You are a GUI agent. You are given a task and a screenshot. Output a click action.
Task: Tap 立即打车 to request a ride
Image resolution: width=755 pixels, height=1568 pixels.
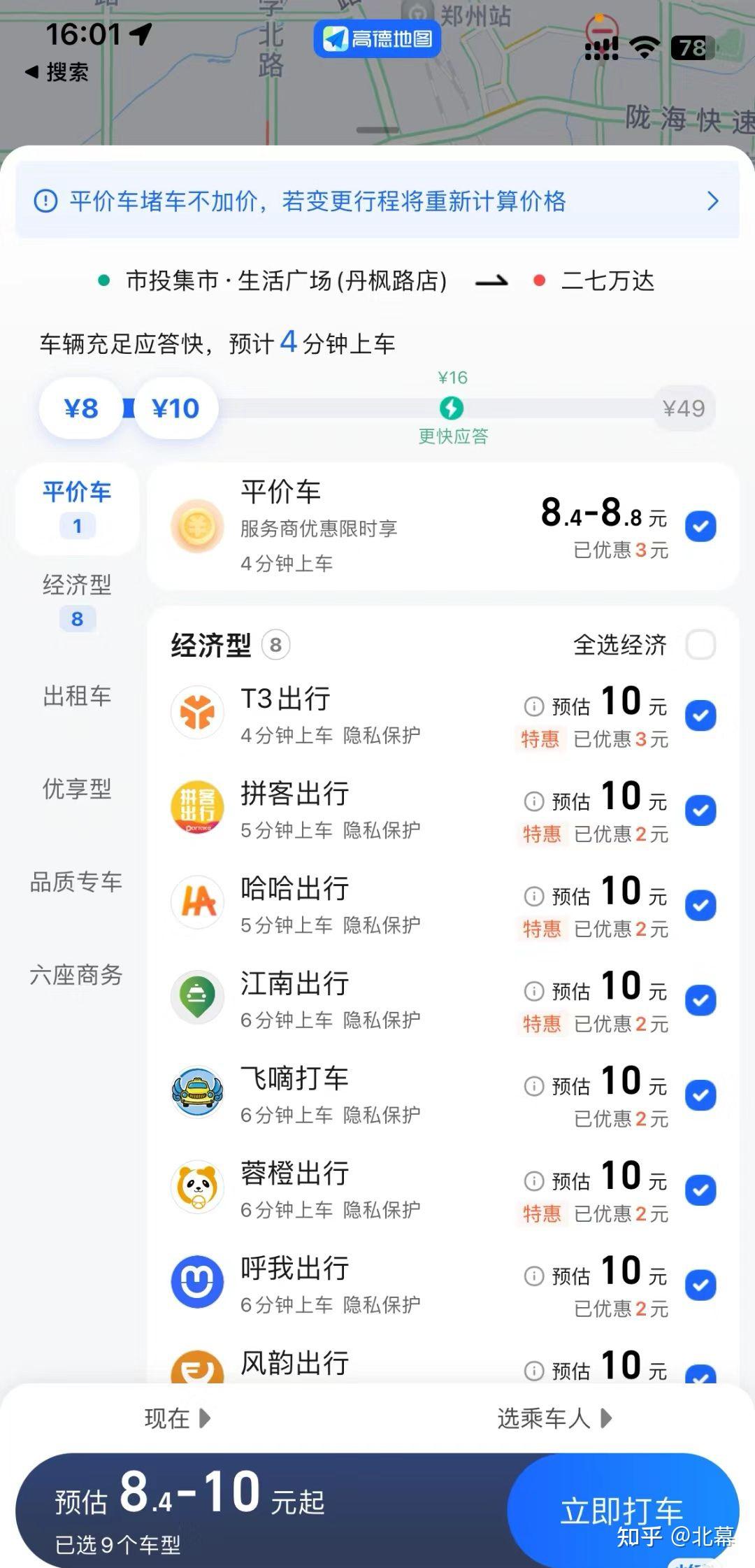(x=621, y=1511)
